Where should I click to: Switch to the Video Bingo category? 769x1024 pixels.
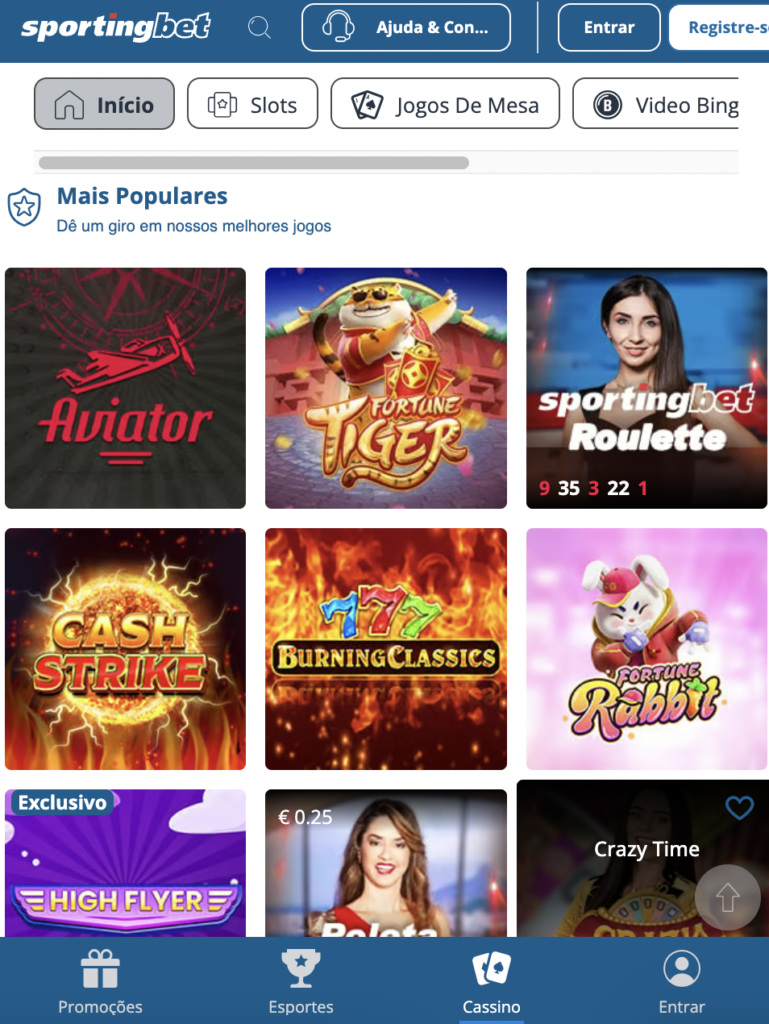point(660,104)
